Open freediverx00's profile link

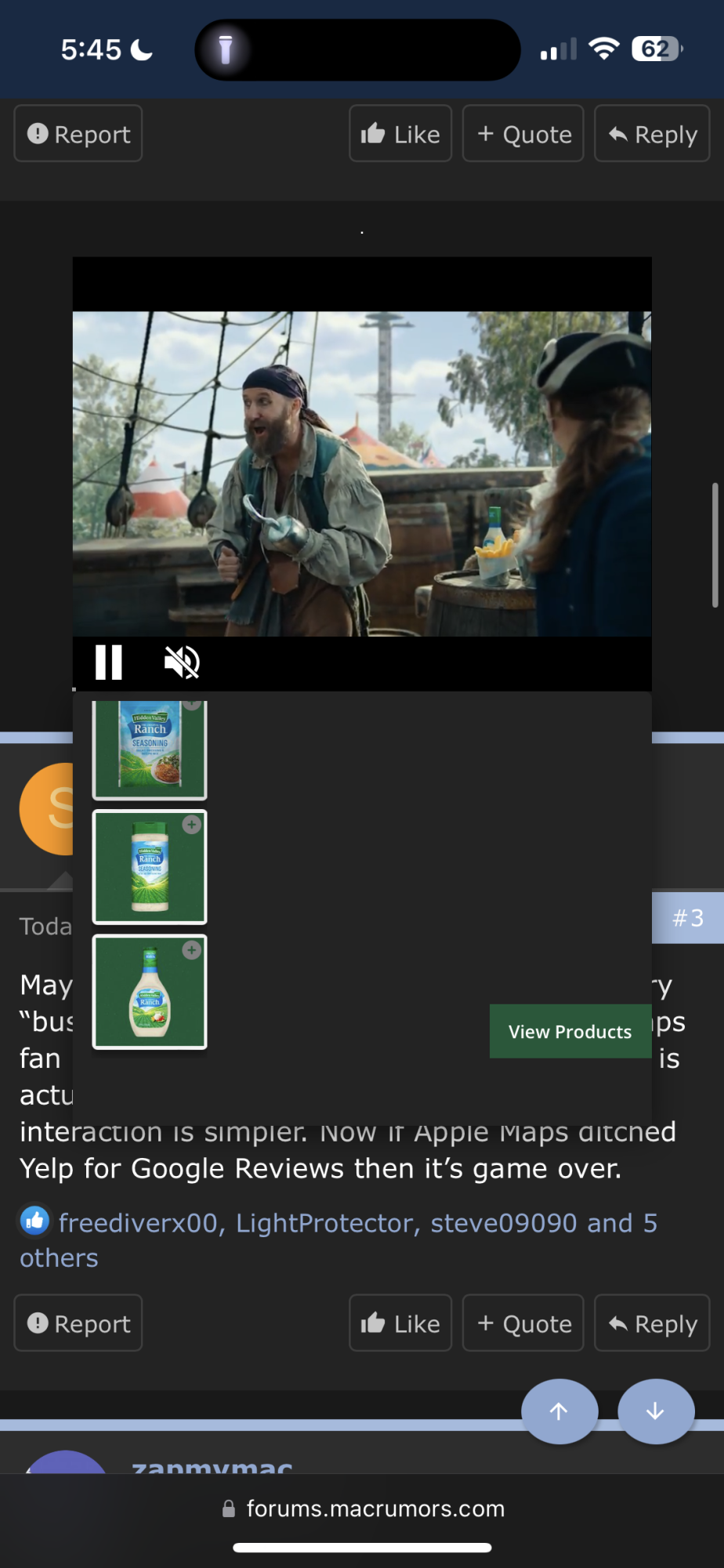pyautogui.click(x=138, y=1223)
